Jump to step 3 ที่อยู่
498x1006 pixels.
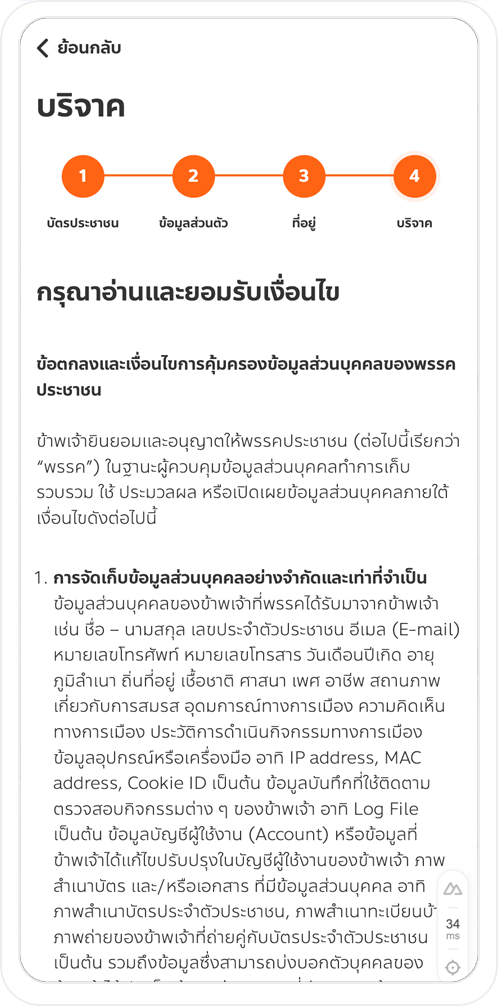[x=304, y=176]
